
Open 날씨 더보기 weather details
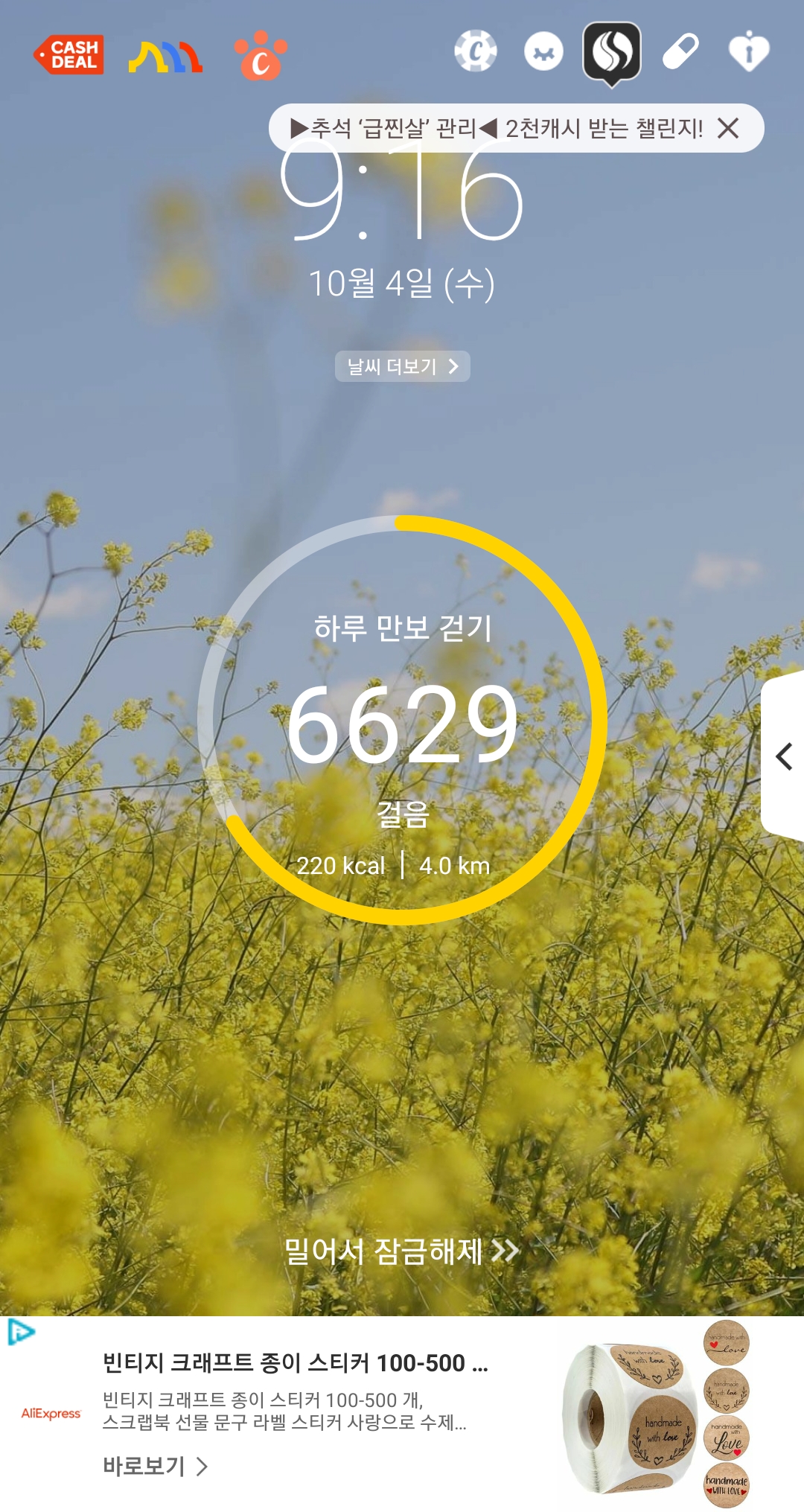[402, 366]
